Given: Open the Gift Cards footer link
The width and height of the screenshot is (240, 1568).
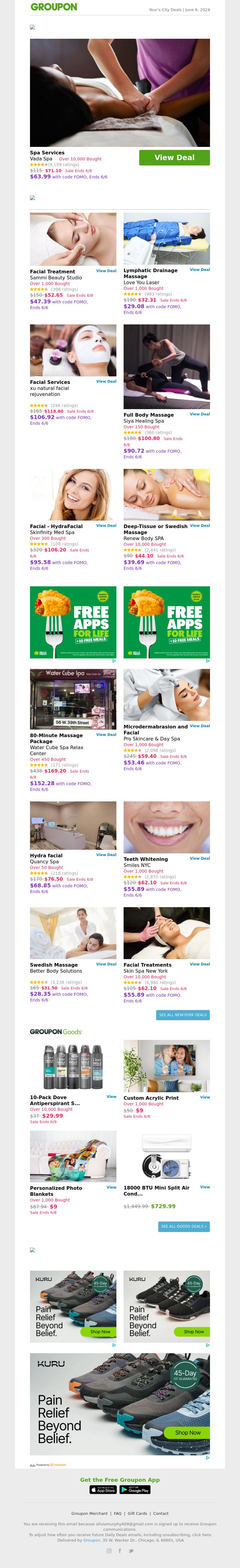Looking at the screenshot, I should click(137, 1513).
